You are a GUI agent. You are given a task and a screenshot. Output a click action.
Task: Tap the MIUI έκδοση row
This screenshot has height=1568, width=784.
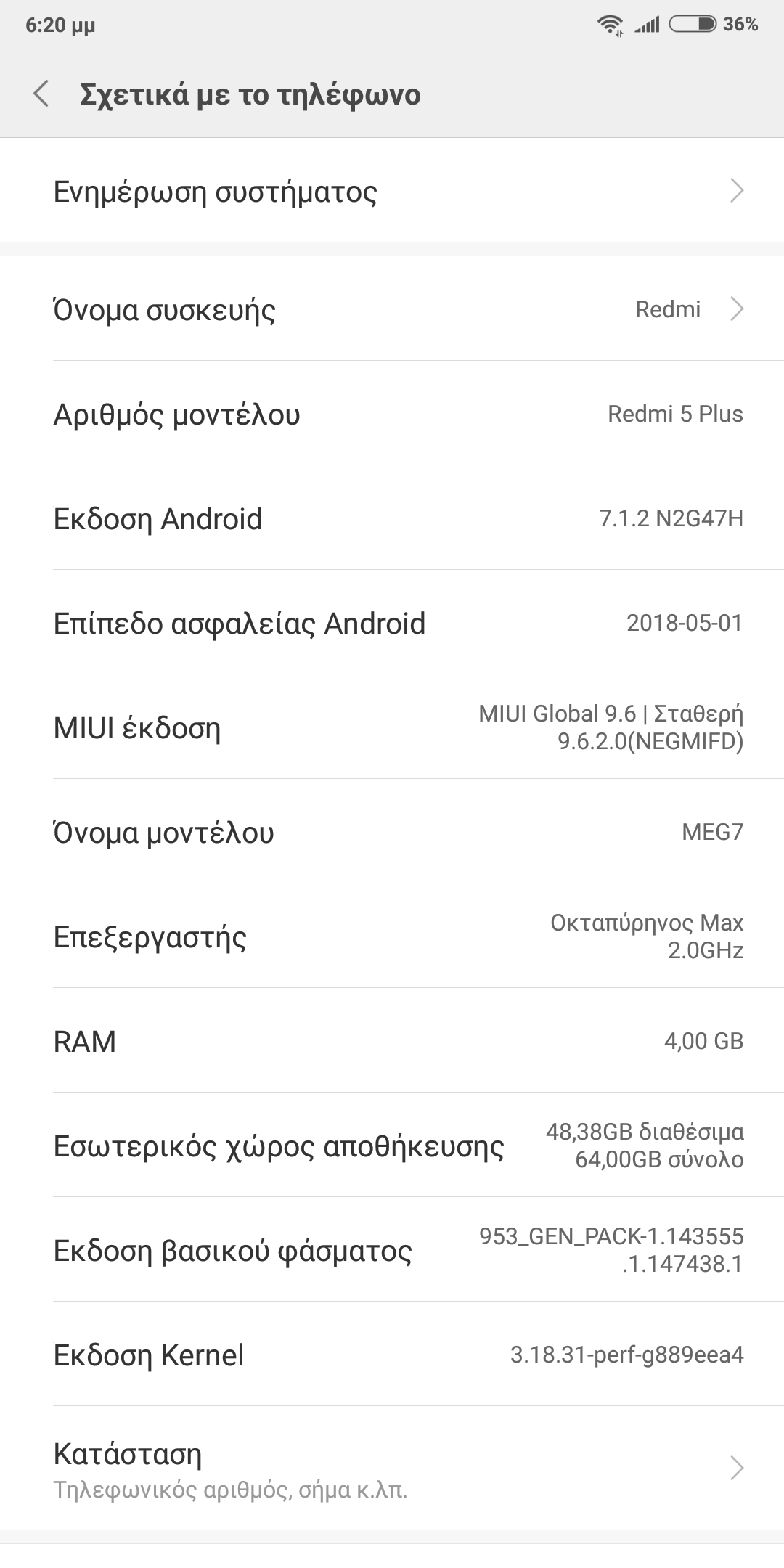coord(392,727)
